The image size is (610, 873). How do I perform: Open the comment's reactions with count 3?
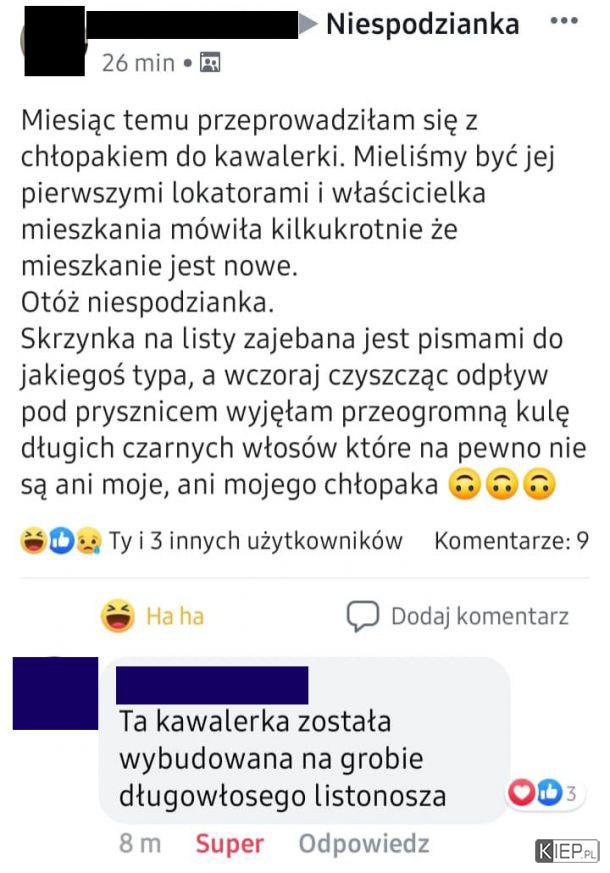pos(544,793)
